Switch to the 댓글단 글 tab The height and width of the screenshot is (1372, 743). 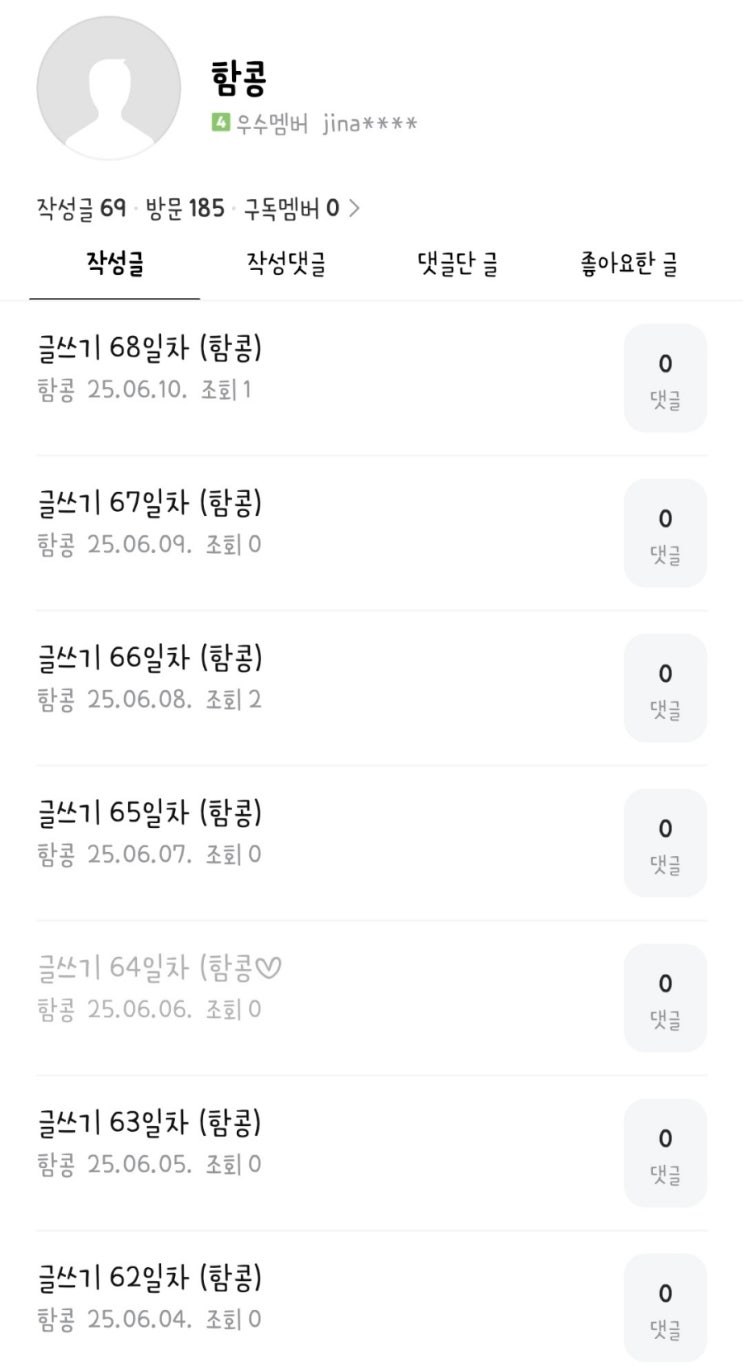click(x=457, y=265)
